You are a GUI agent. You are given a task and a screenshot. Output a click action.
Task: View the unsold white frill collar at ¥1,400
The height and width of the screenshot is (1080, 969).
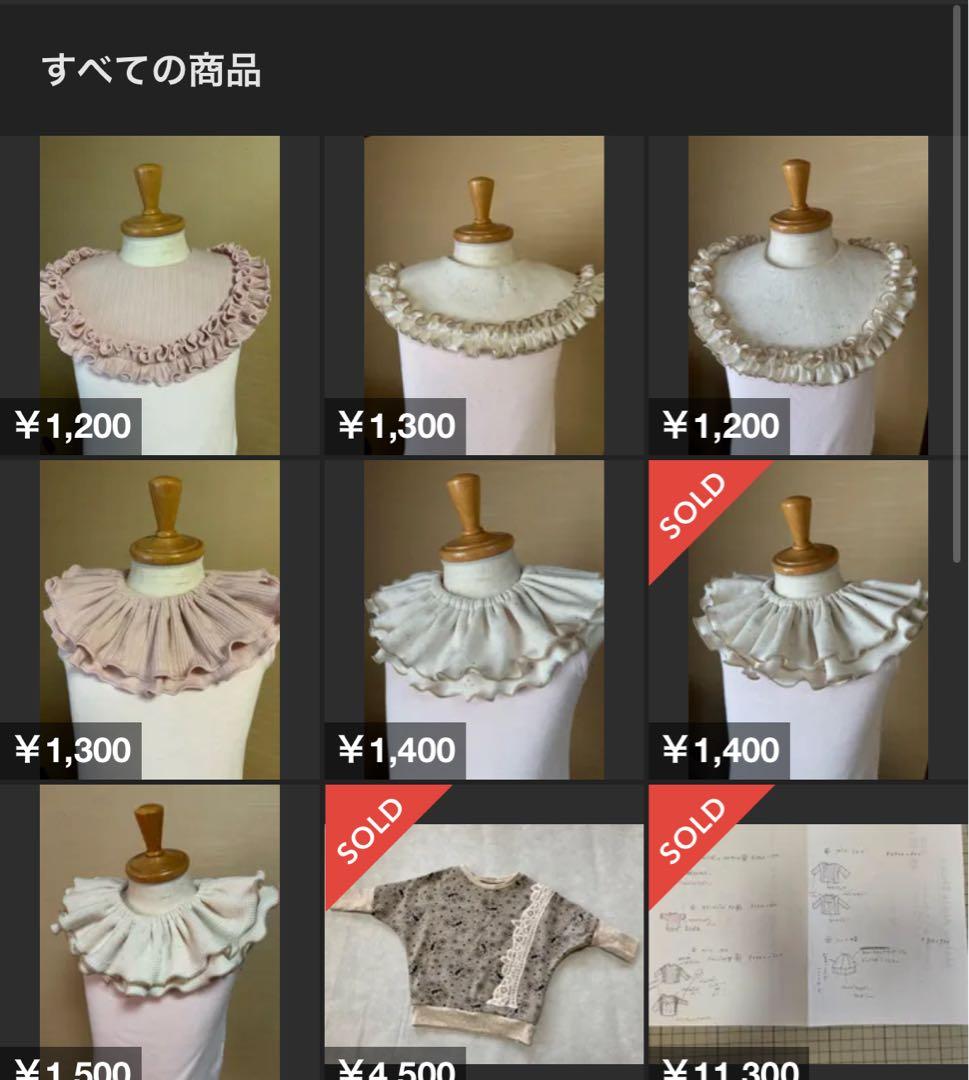point(483,619)
